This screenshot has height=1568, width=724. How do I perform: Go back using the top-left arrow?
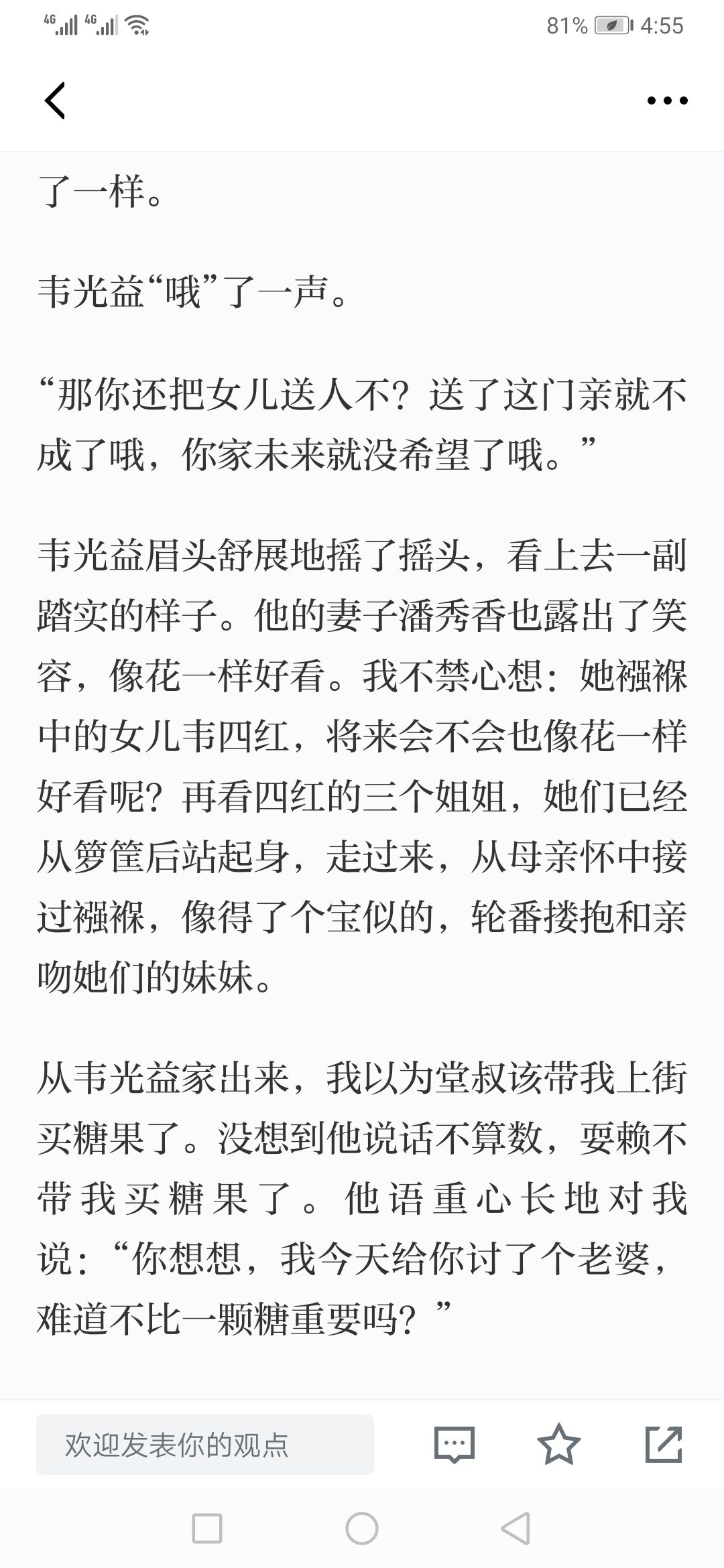point(55,101)
